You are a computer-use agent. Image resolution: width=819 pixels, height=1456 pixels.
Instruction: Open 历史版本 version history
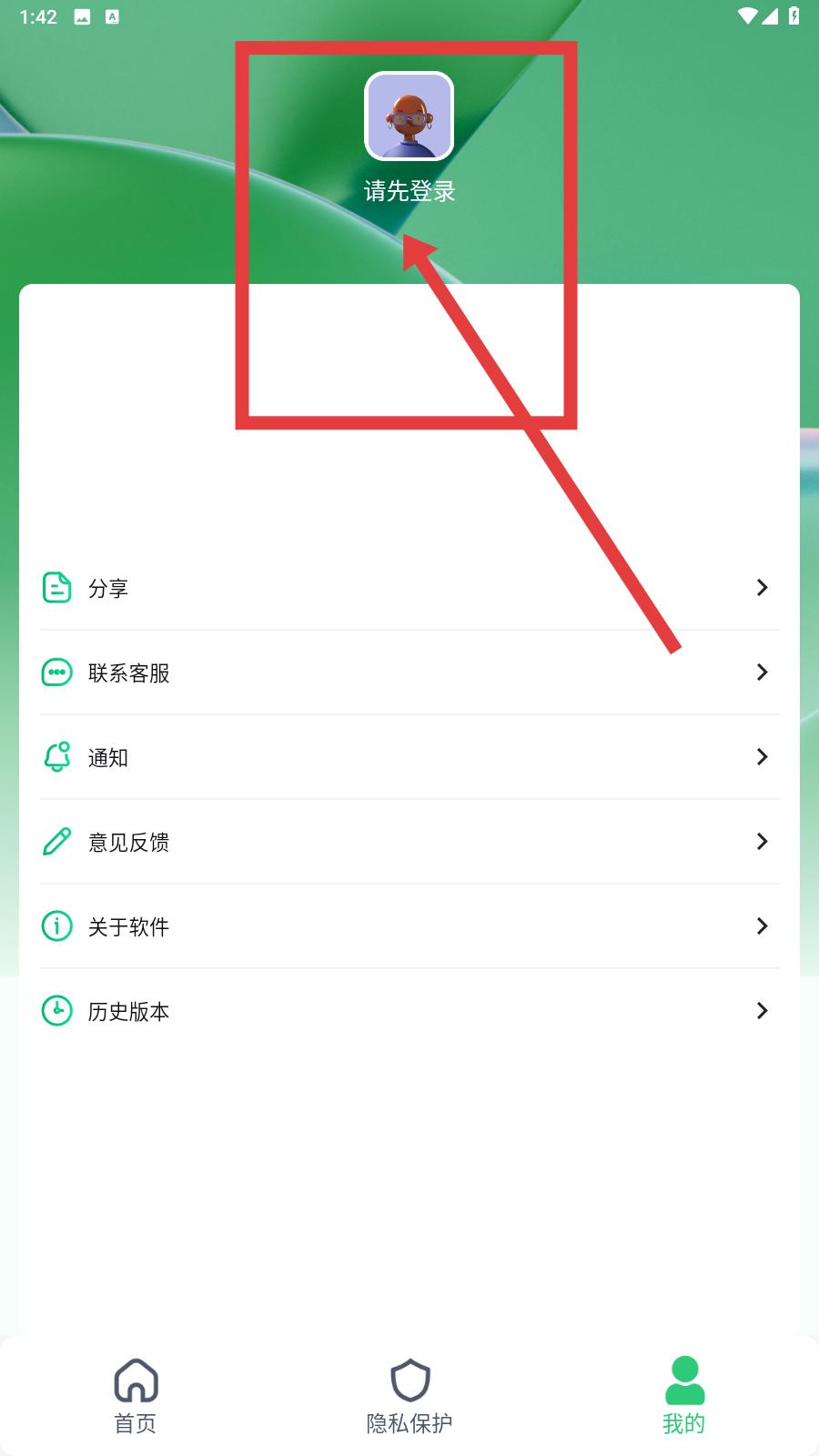409,1011
